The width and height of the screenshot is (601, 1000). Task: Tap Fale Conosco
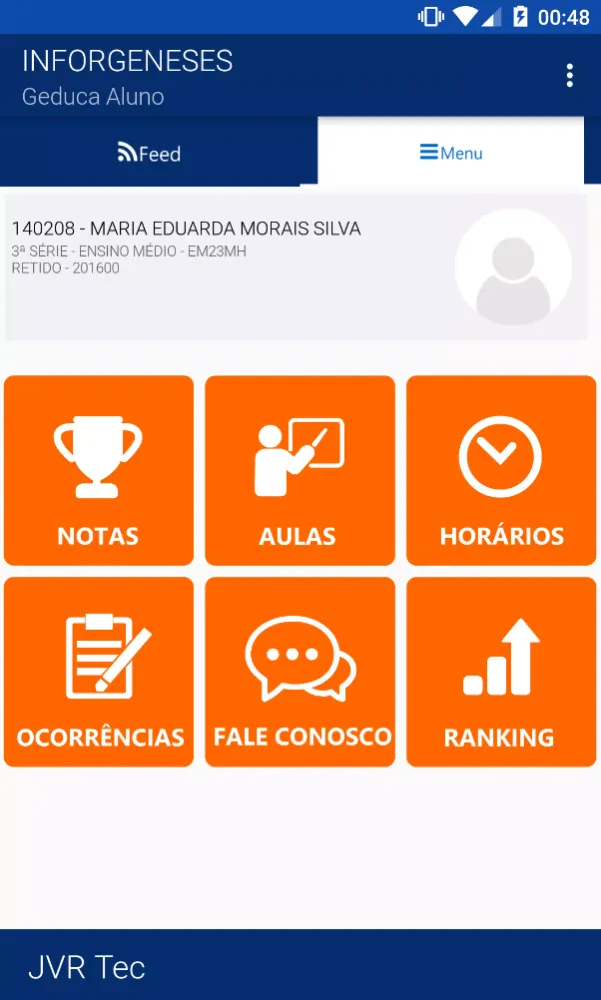click(299, 672)
